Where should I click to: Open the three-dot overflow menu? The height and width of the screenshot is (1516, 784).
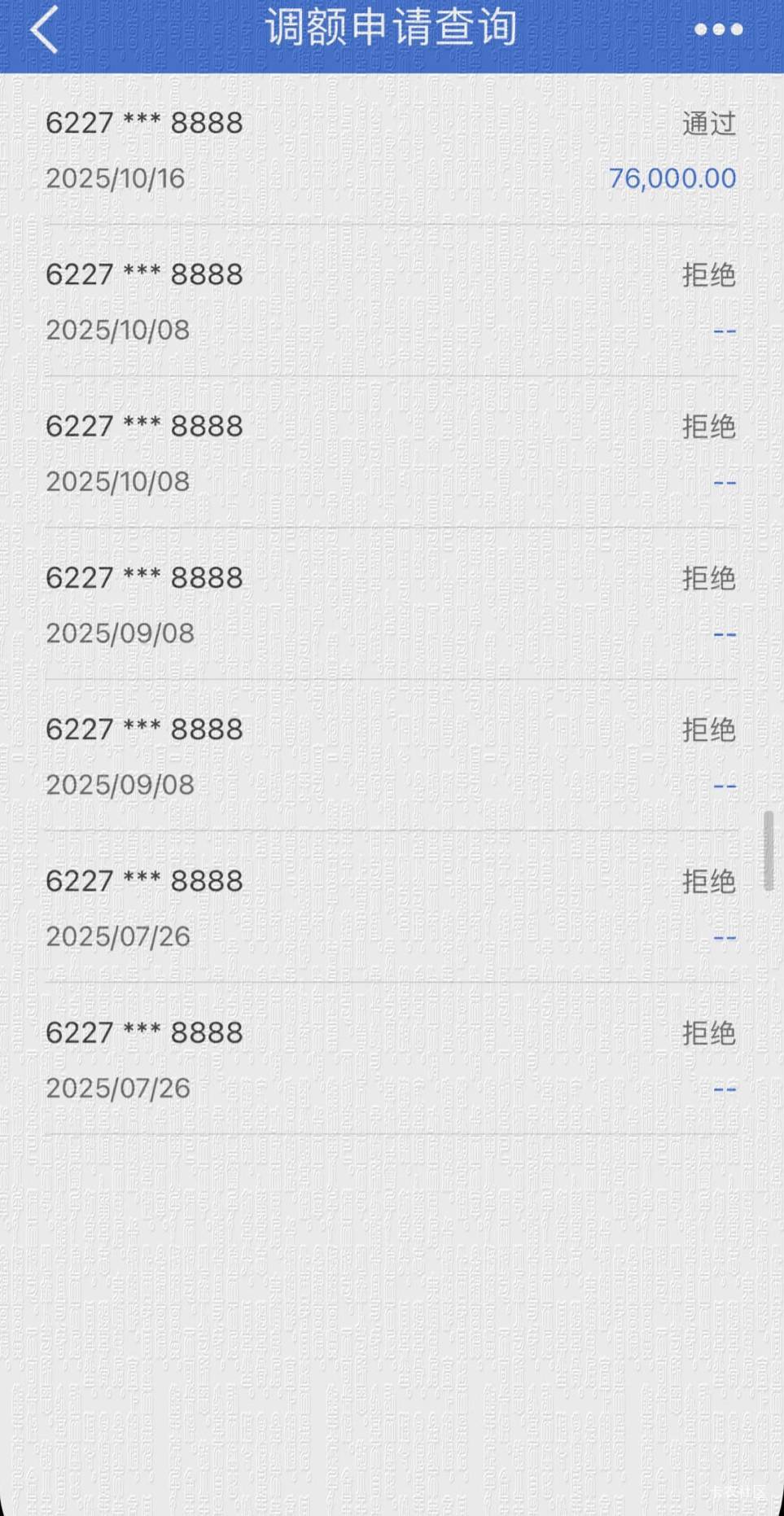coord(718,29)
